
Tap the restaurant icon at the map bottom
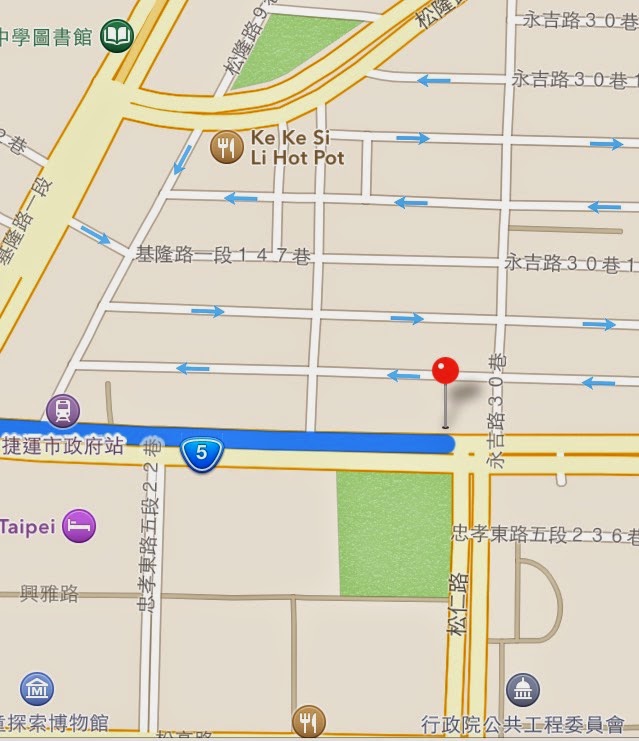tap(309, 719)
